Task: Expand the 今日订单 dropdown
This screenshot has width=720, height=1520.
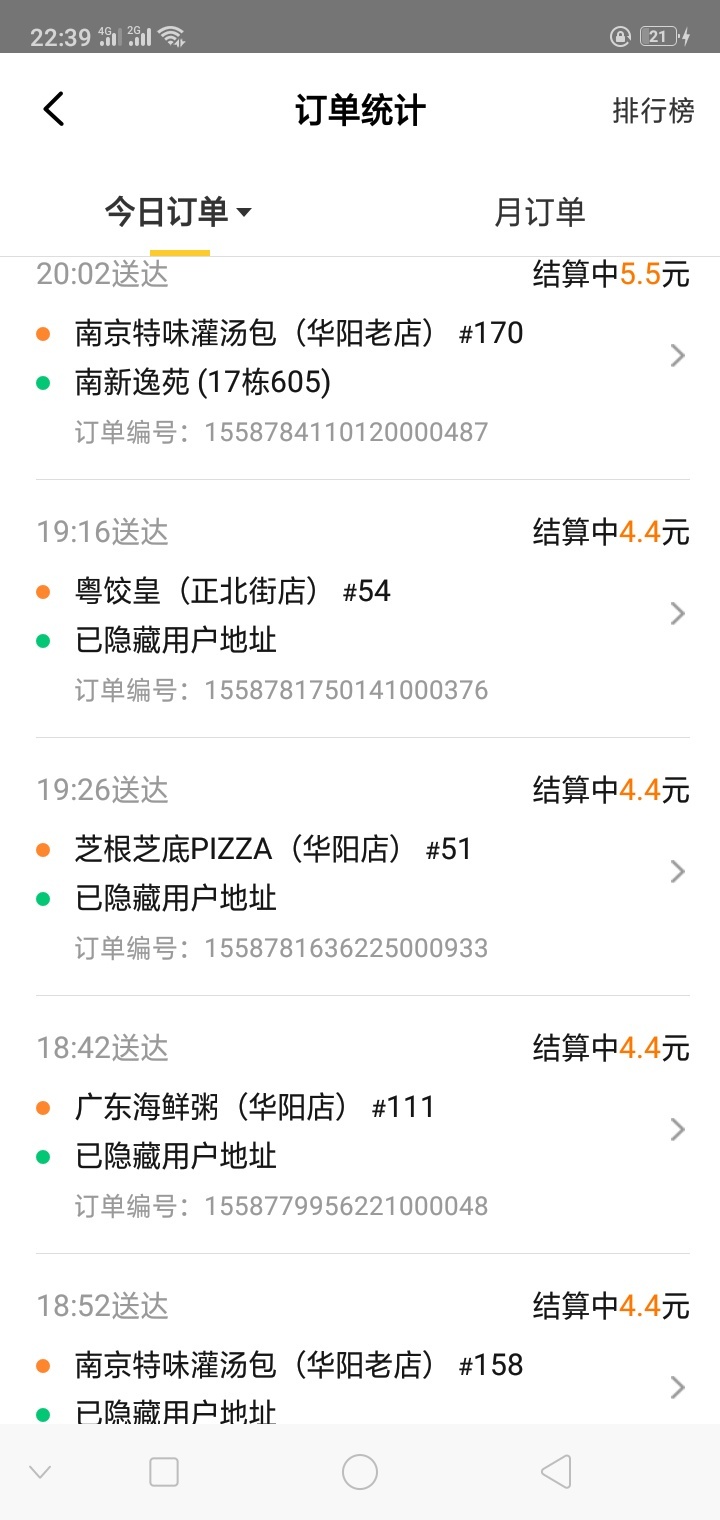Action: coord(178,212)
